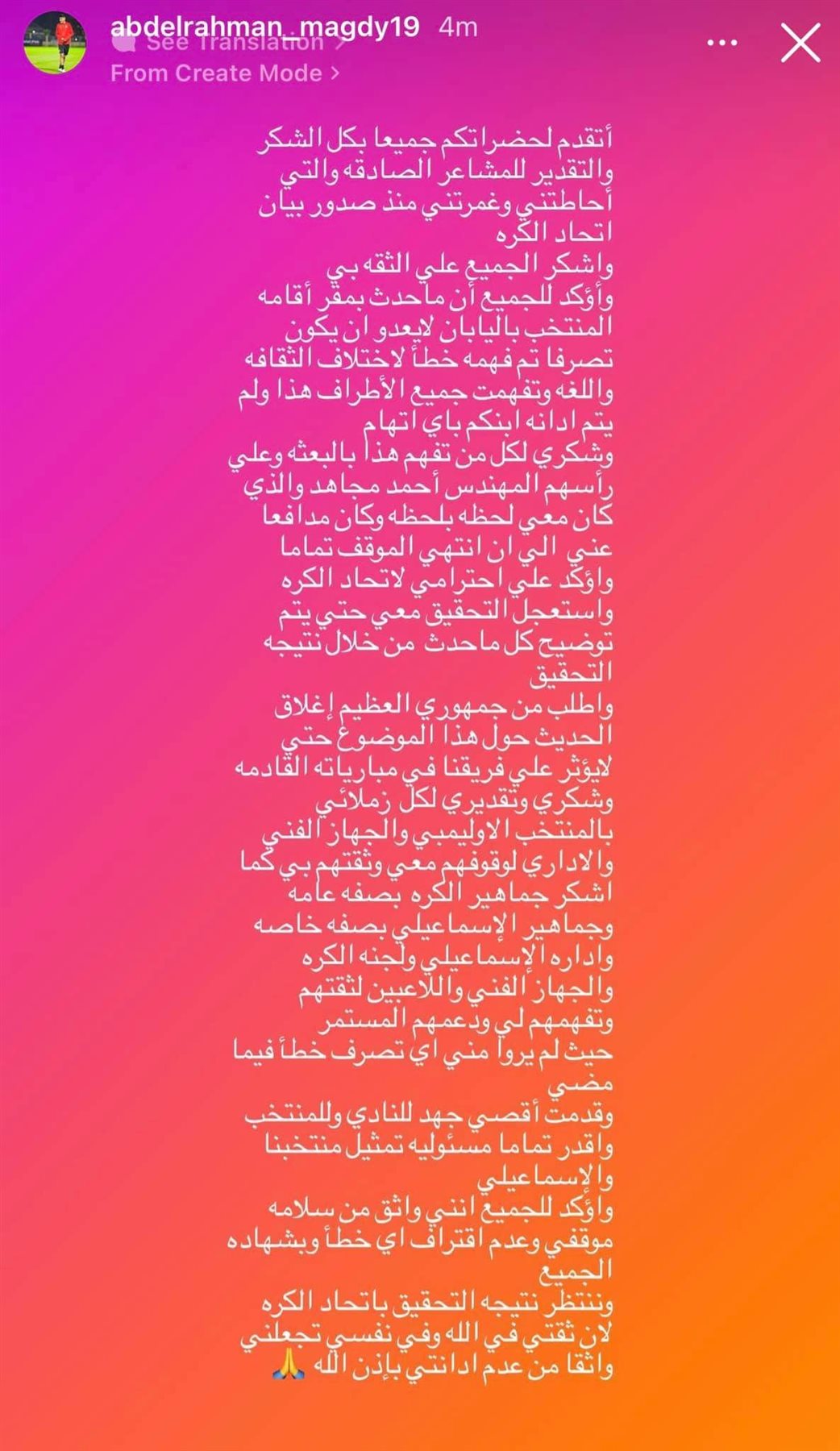Close the story viewer
This screenshot has width=840, height=1451.
800,43
